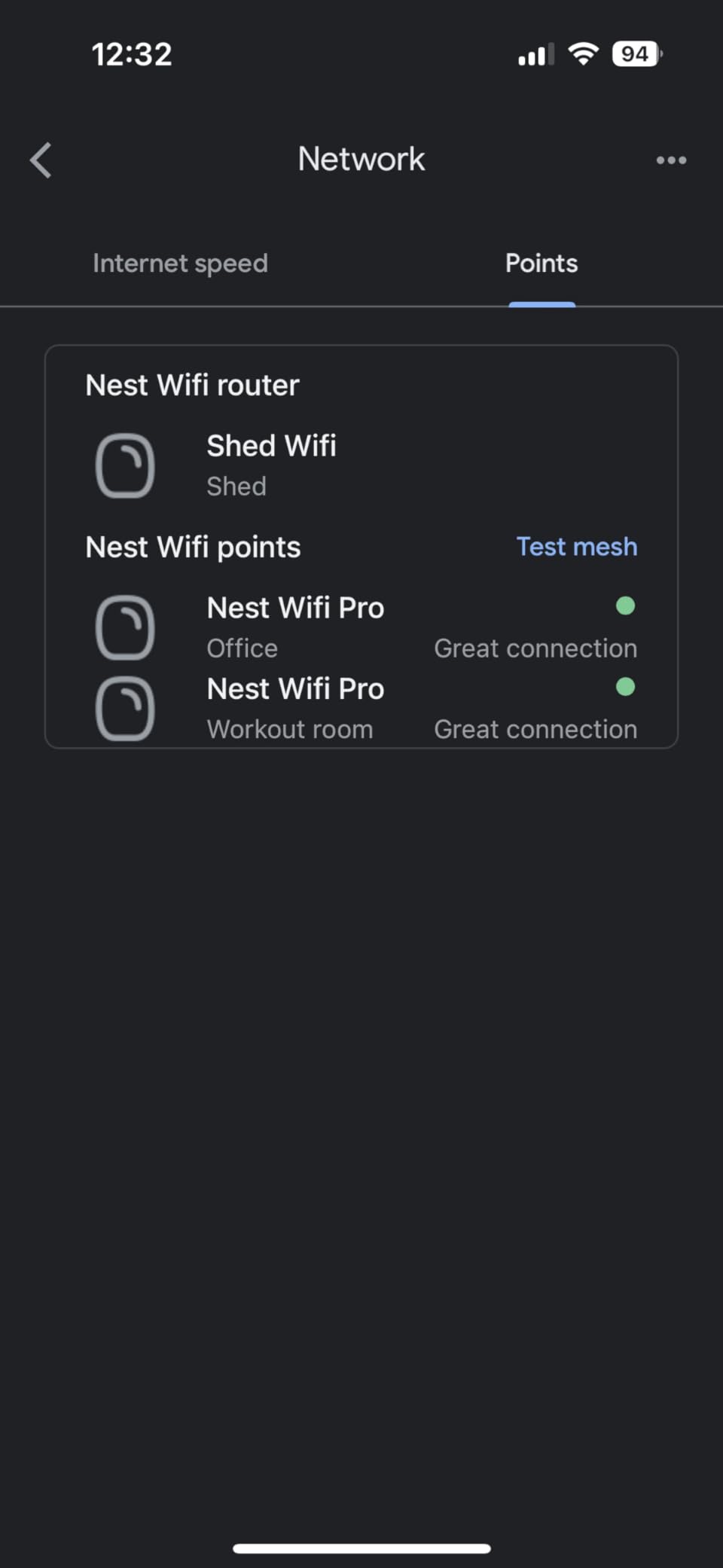The width and height of the screenshot is (723, 1568).
Task: Select the Points tab
Action: point(541,263)
